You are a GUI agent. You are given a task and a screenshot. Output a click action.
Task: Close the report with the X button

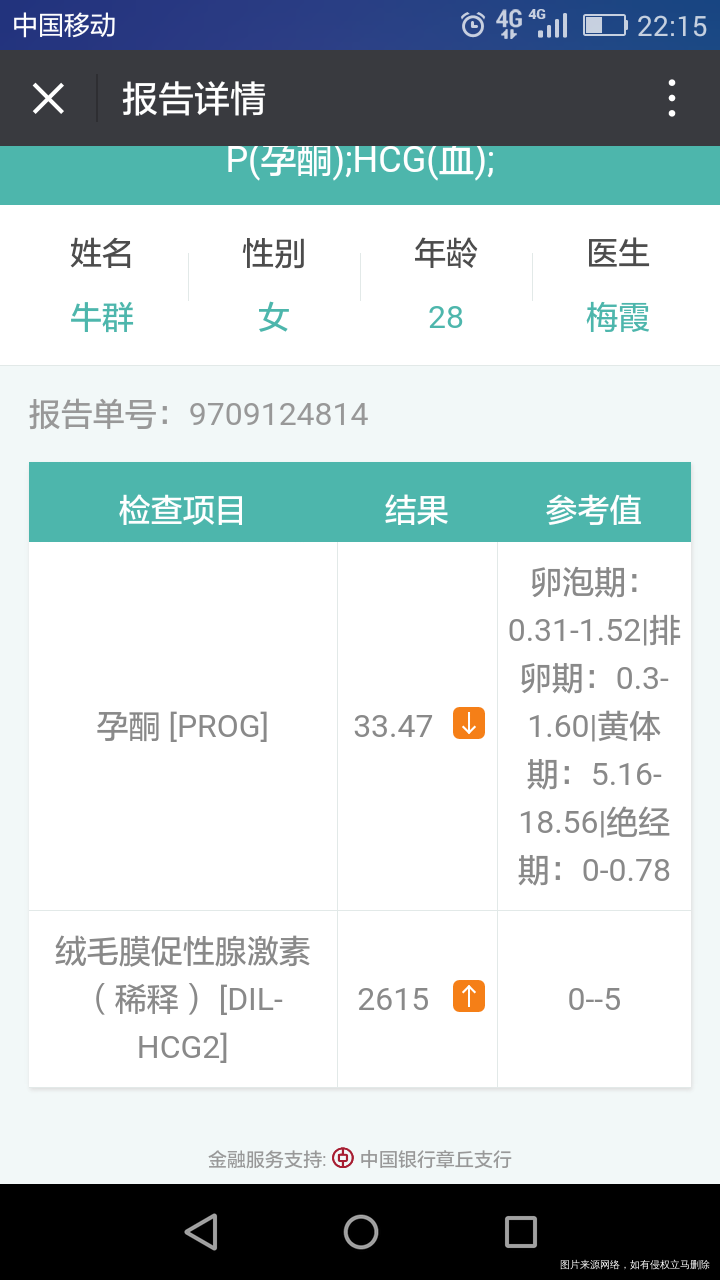47,98
